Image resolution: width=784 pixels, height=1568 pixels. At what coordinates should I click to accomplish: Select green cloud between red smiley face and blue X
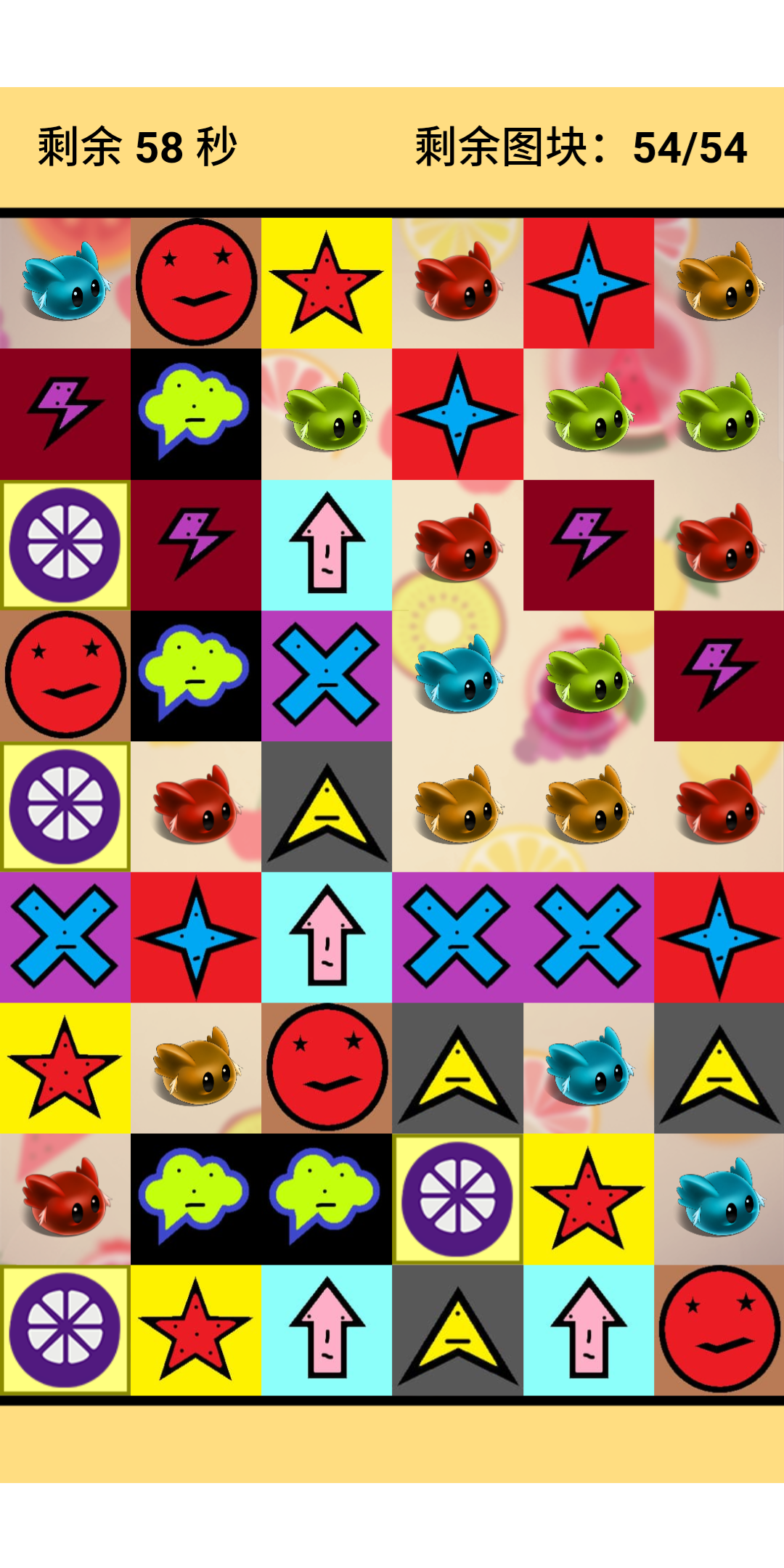coord(196,676)
